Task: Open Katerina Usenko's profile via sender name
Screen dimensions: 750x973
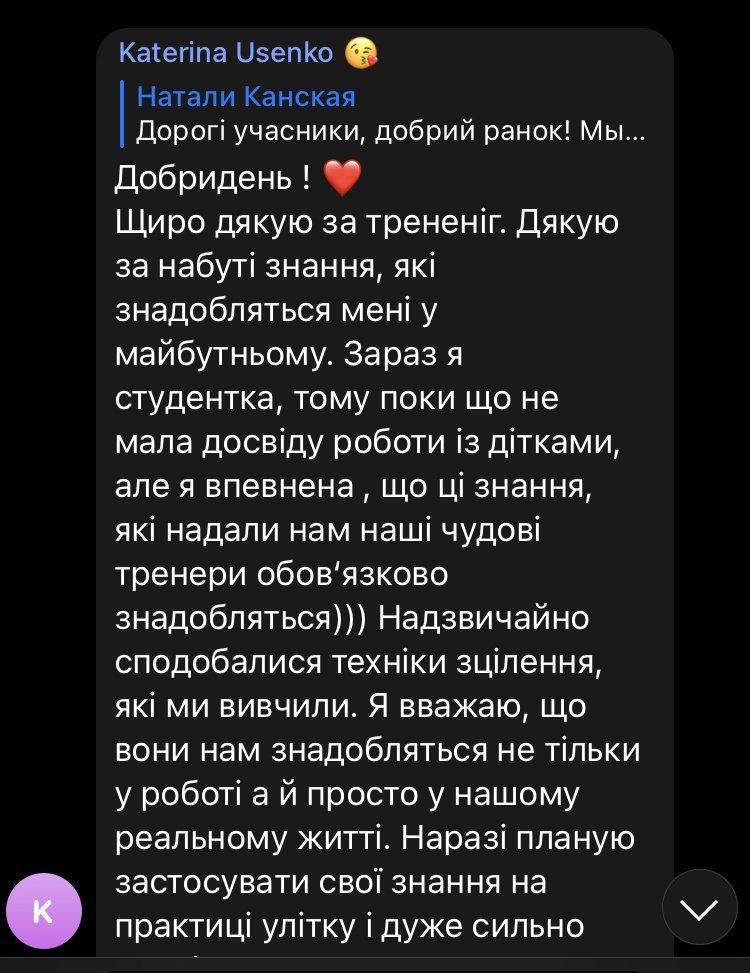Action: pos(226,53)
